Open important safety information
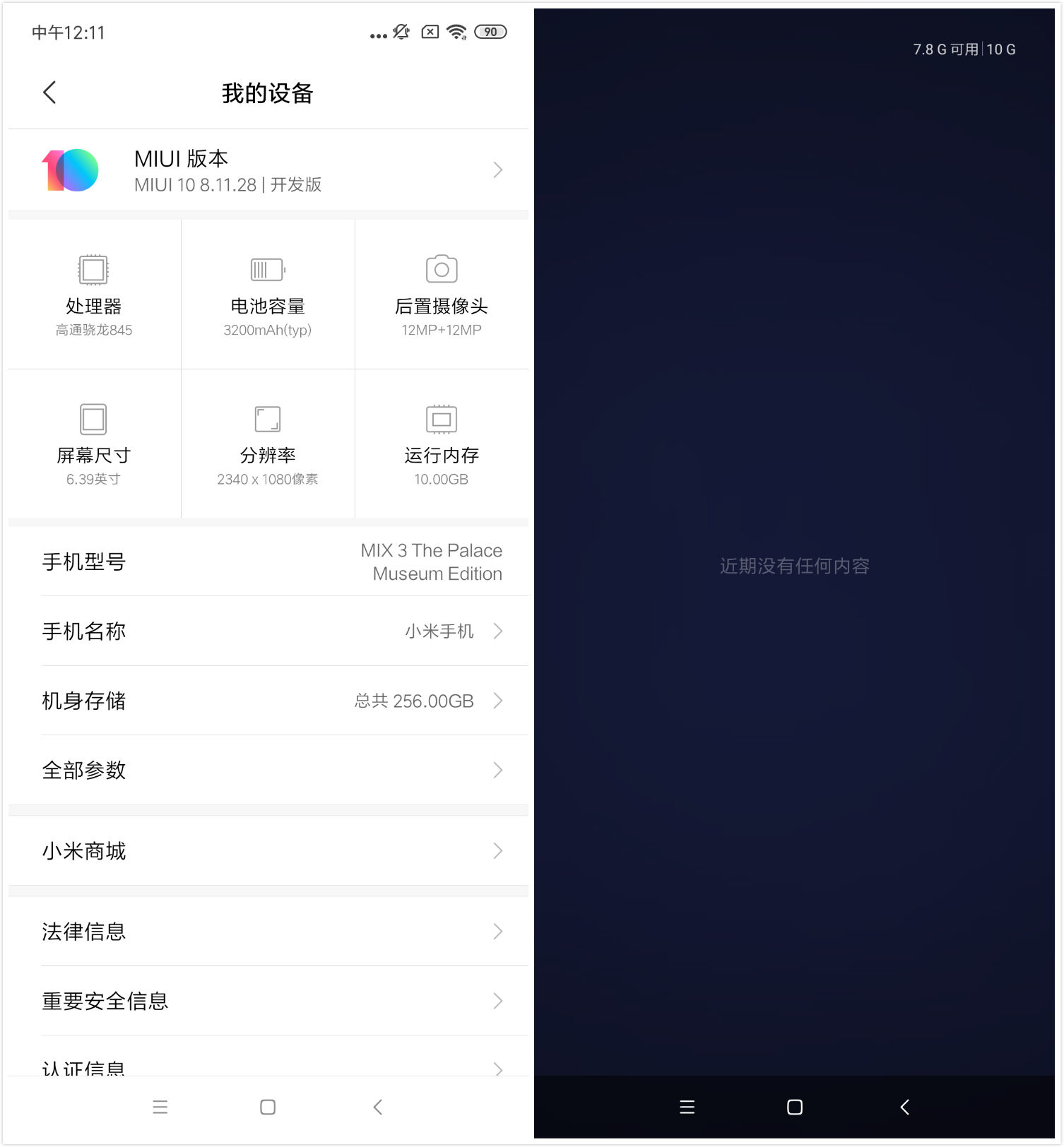The image size is (1064, 1147). coord(268,1001)
